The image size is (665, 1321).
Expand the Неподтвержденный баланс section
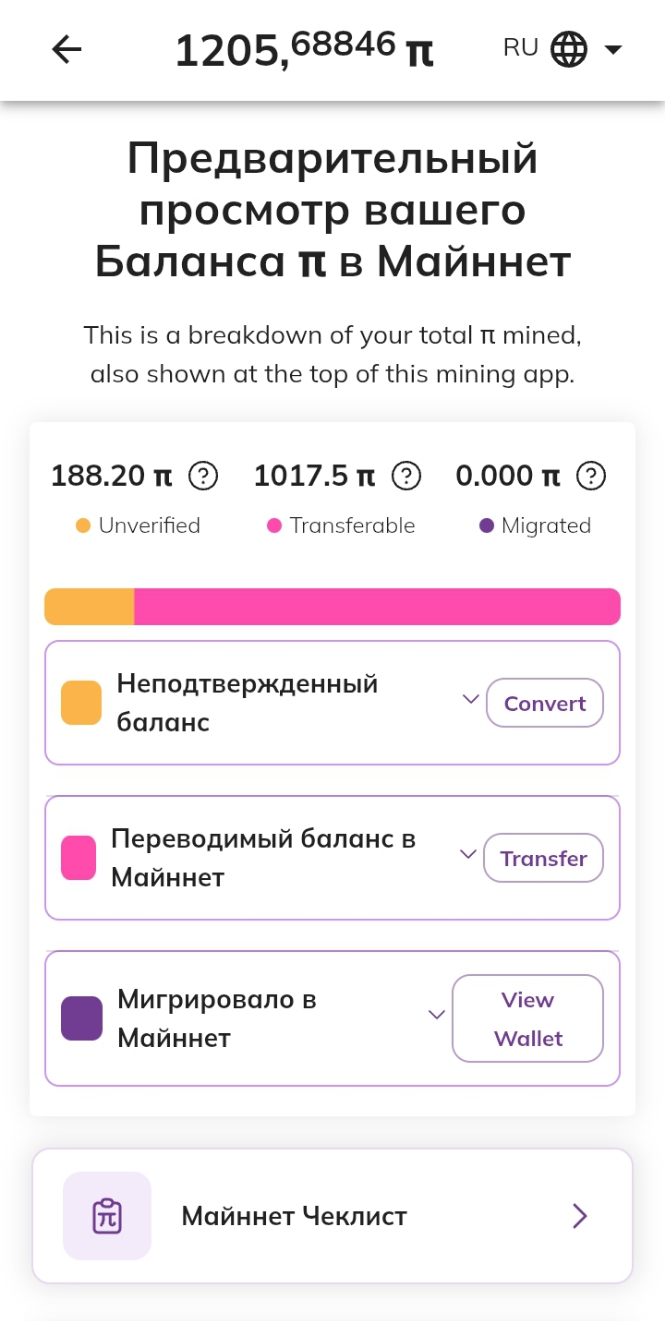tap(471, 699)
